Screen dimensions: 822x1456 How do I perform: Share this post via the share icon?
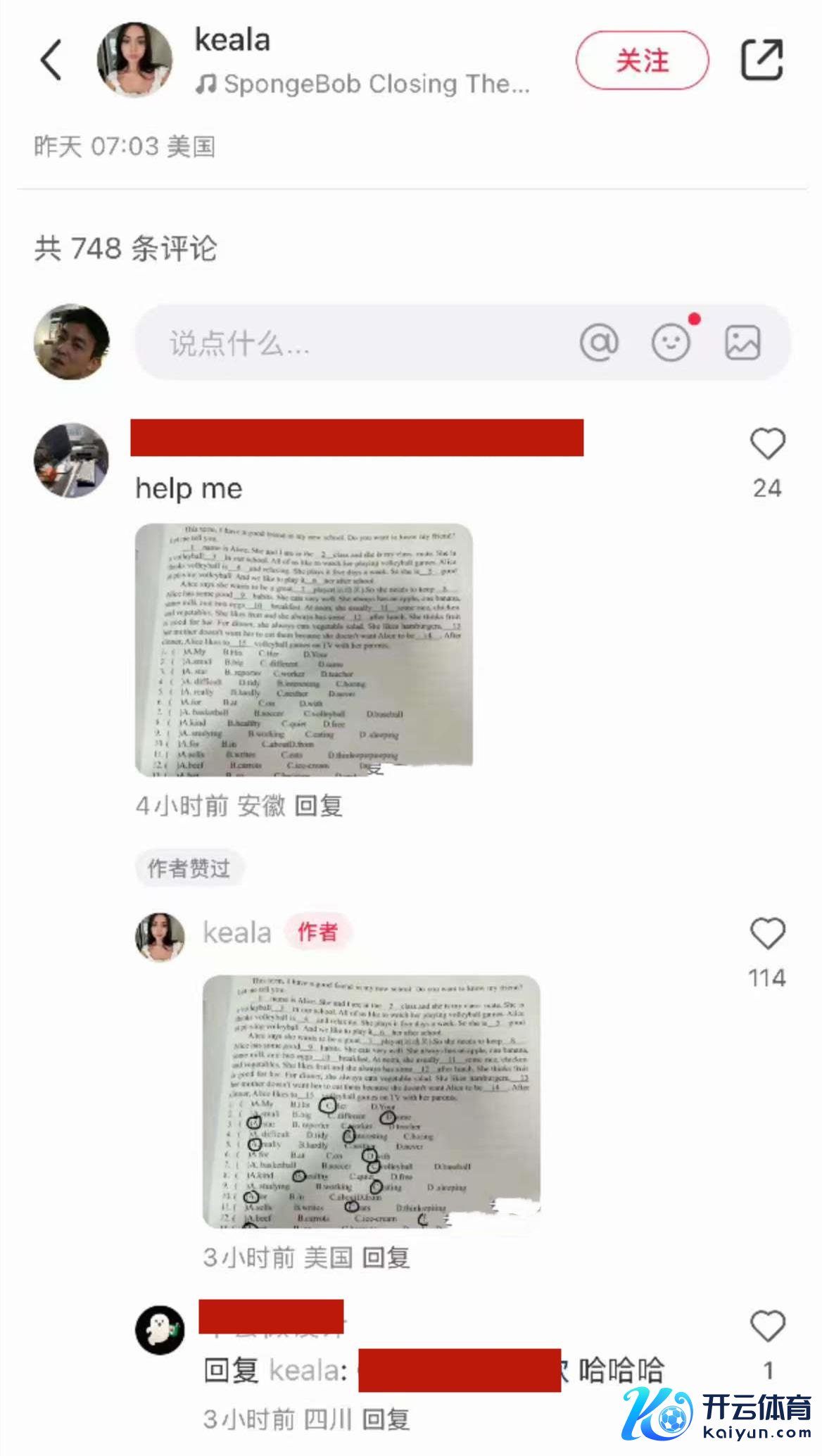point(761,60)
